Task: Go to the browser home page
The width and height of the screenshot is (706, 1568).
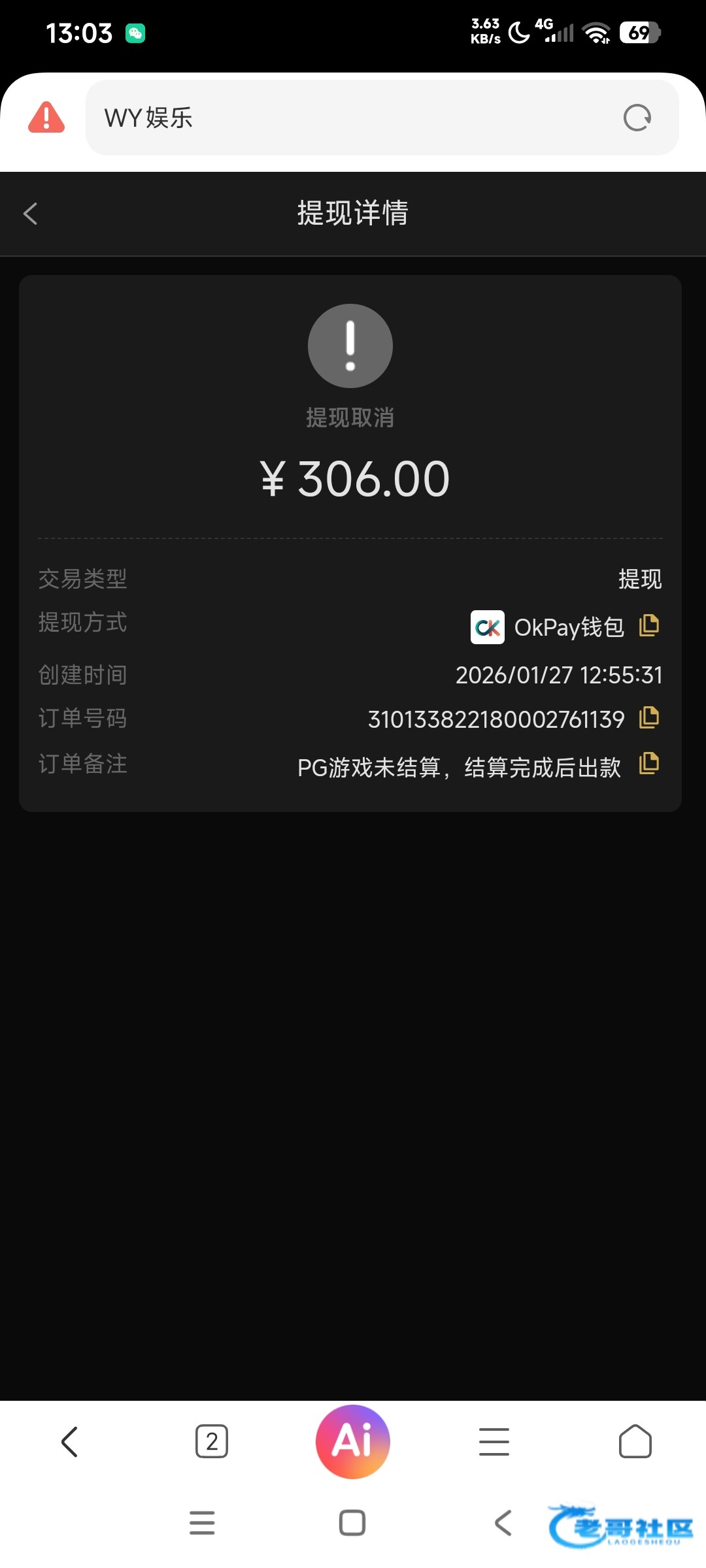Action: tap(635, 1441)
